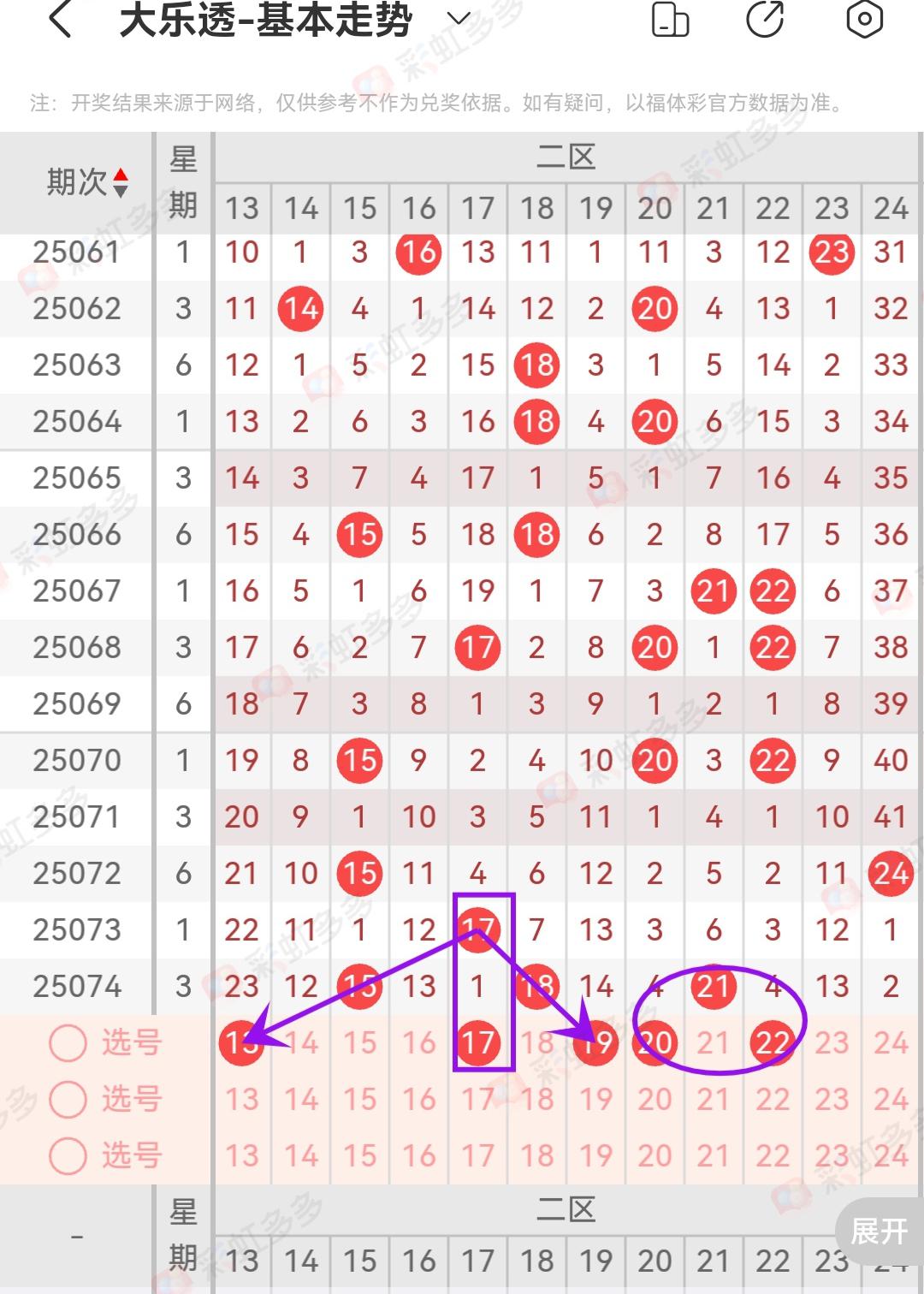Select faded number 21 between selected 20 and 22

point(713,1042)
